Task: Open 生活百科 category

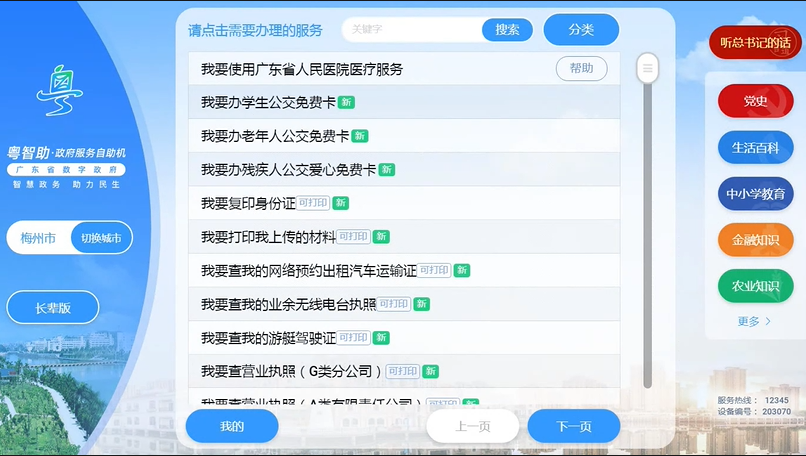Action: point(755,147)
